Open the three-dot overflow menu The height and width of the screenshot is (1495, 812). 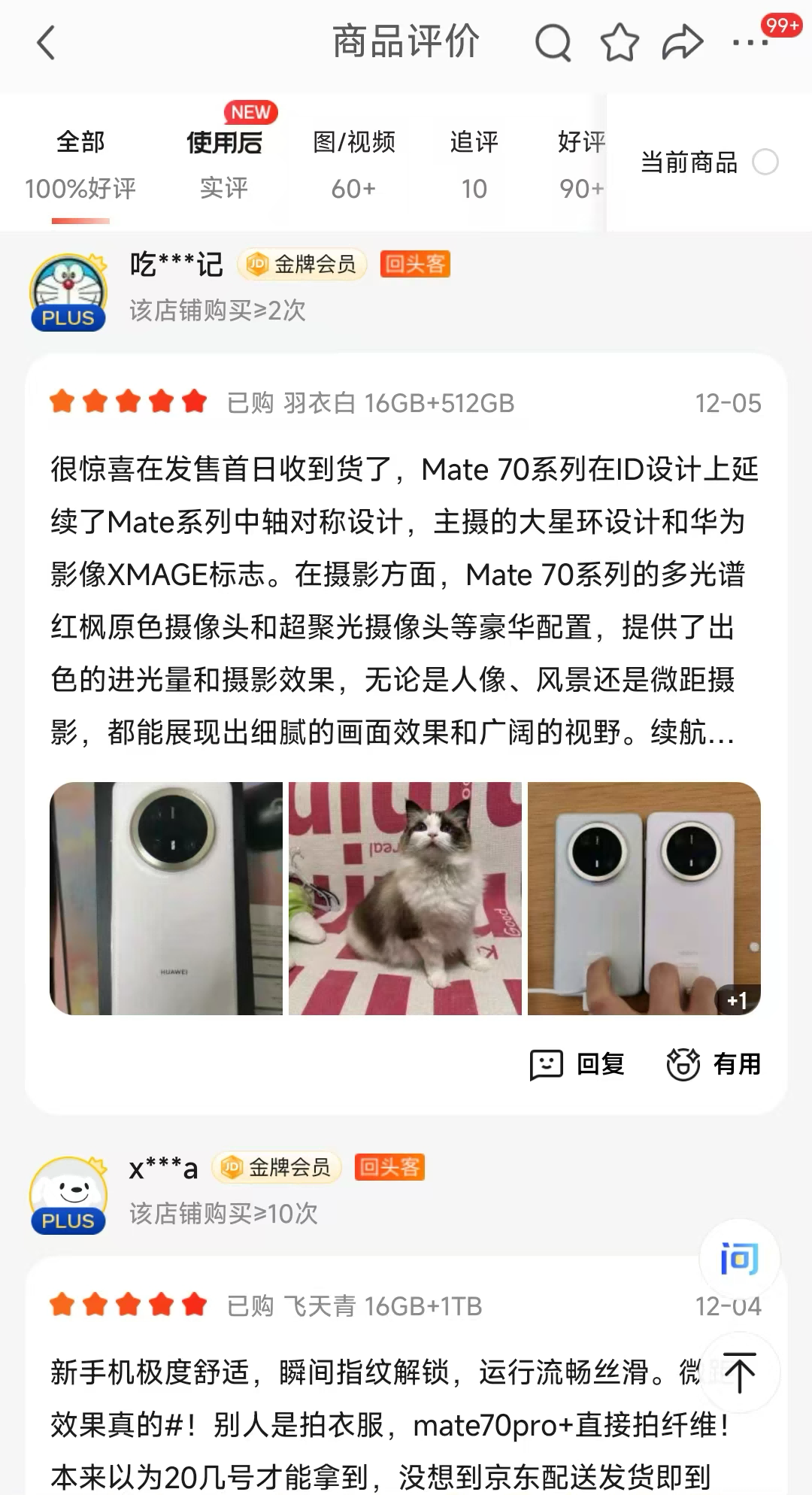[750, 43]
